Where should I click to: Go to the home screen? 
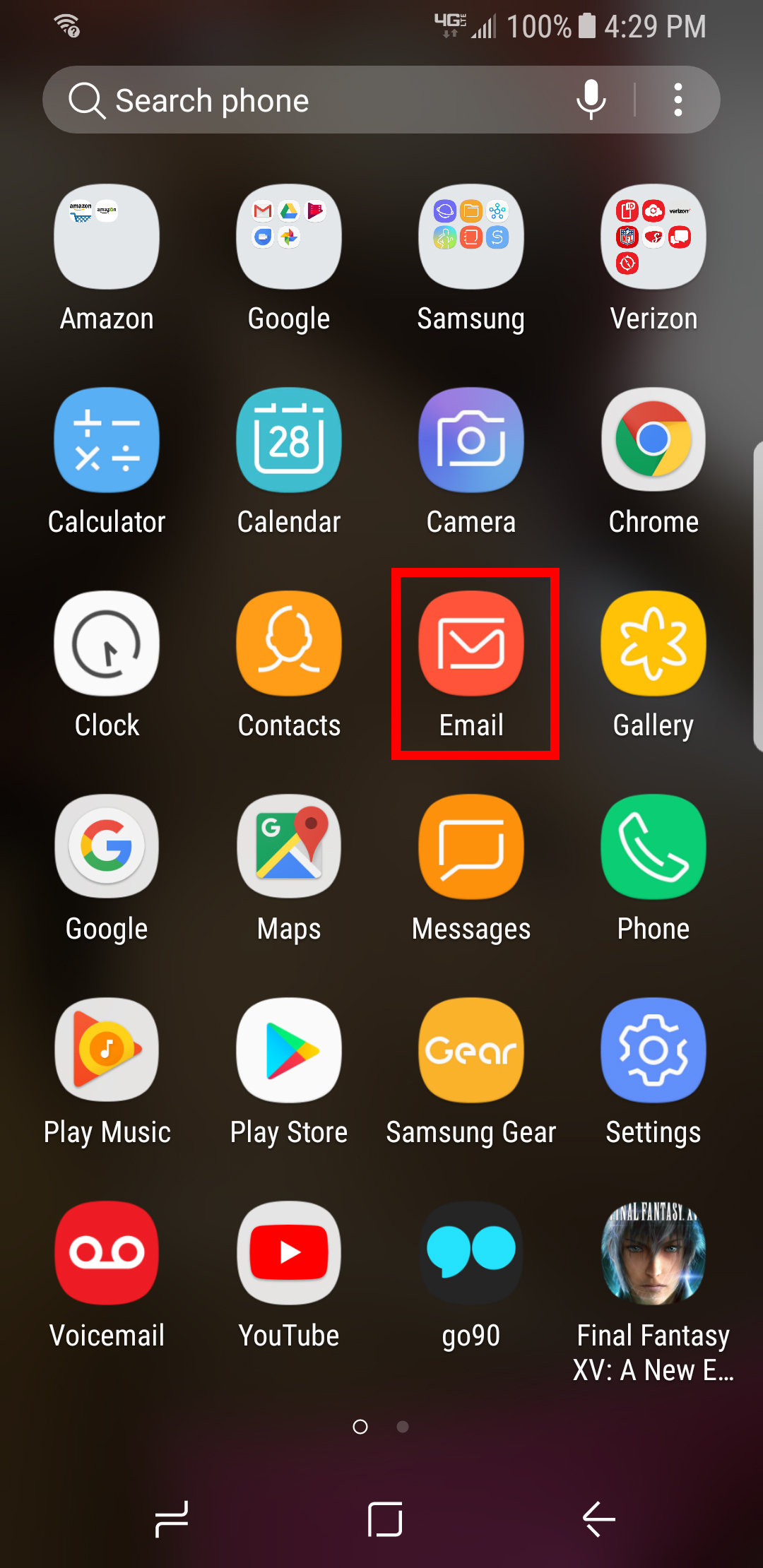[385, 1519]
